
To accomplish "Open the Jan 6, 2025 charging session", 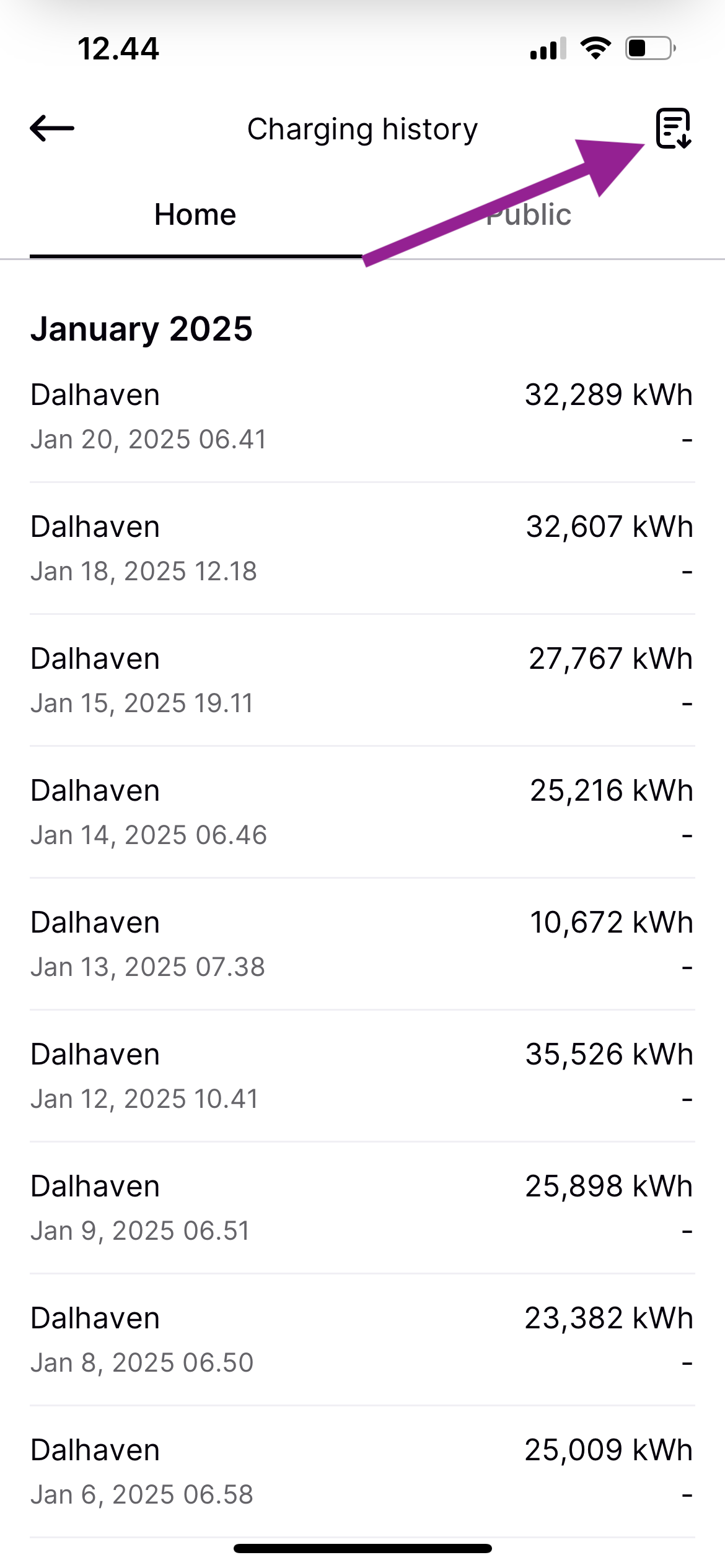I will click(x=362, y=1471).
